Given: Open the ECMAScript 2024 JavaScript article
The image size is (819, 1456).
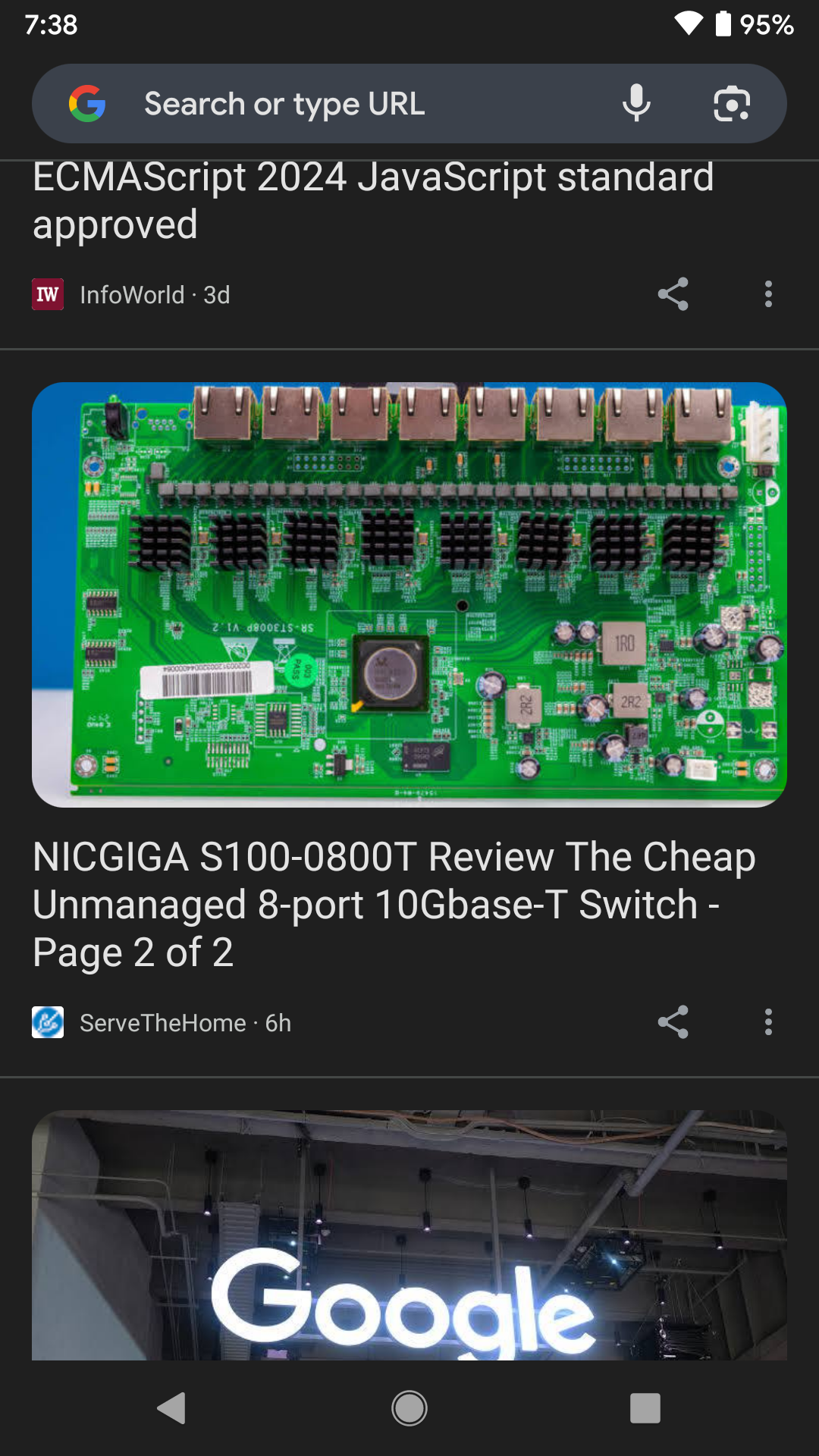Looking at the screenshot, I should 373,201.
